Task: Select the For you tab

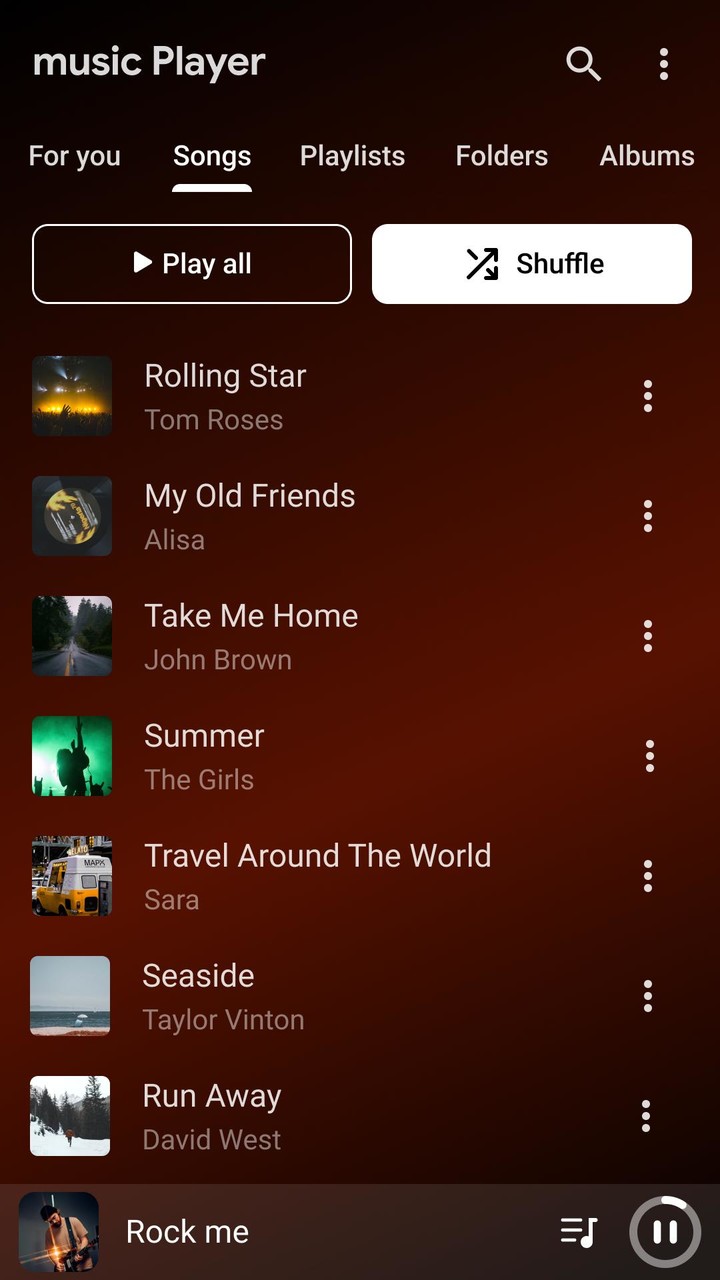Action: [74, 156]
